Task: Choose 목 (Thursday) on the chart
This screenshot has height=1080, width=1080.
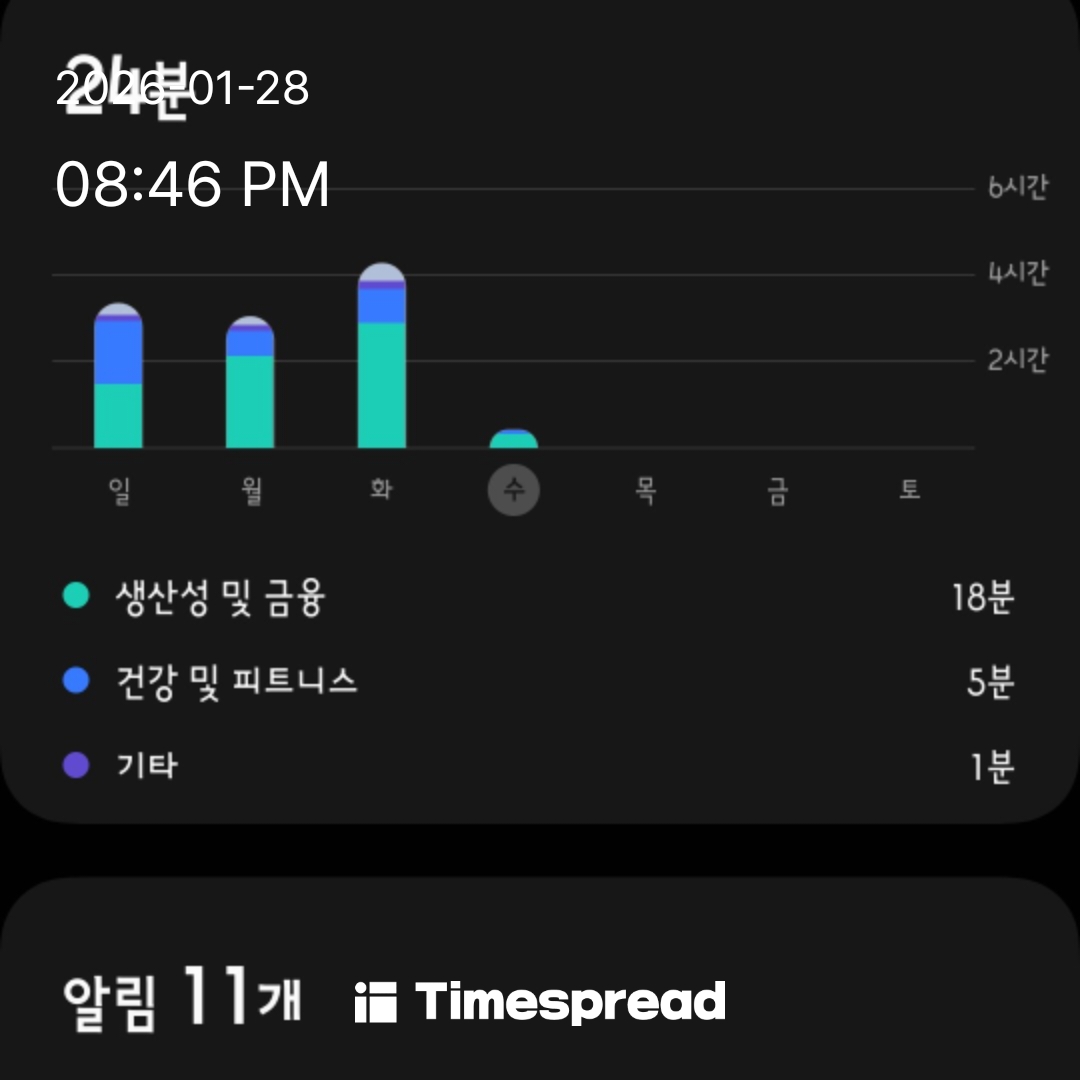Action: click(645, 491)
